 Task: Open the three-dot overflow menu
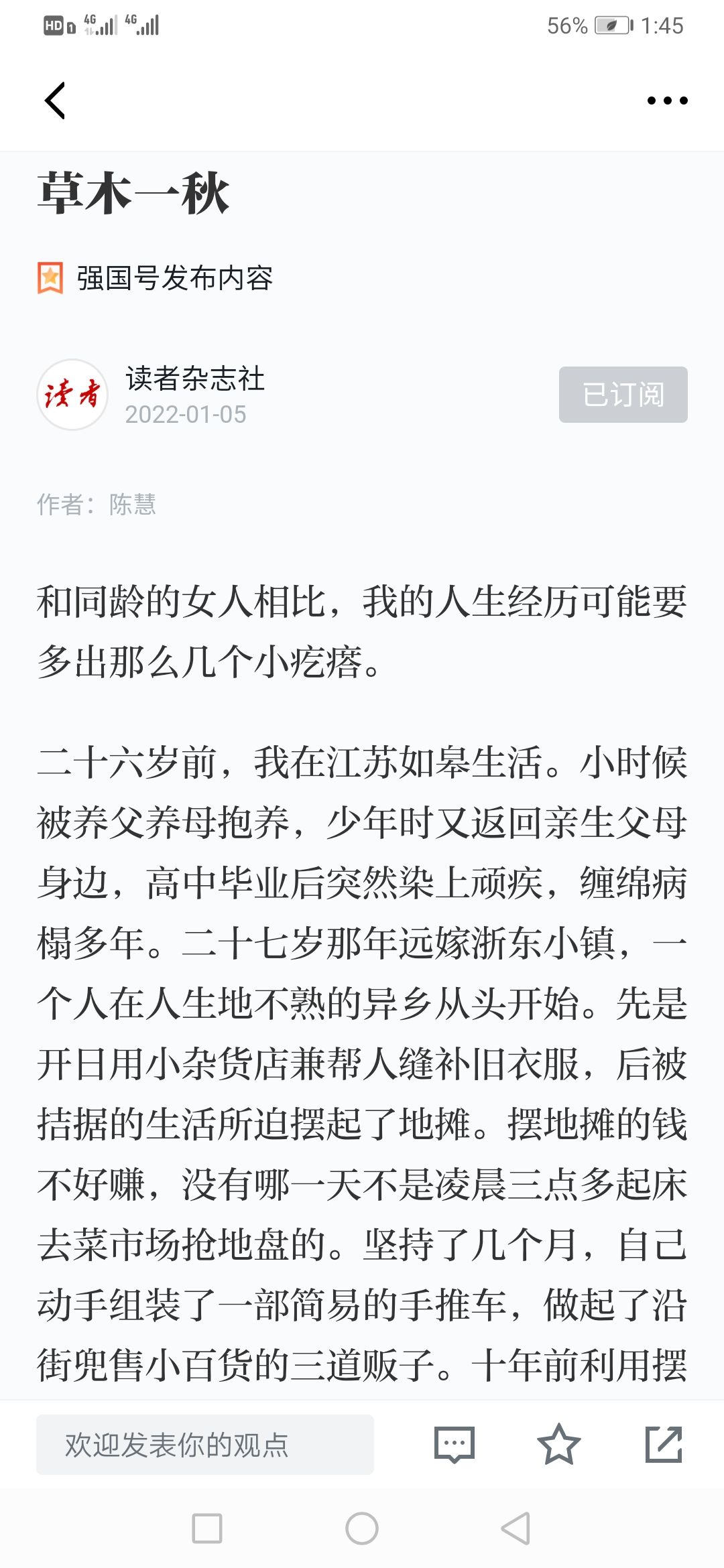click(667, 101)
